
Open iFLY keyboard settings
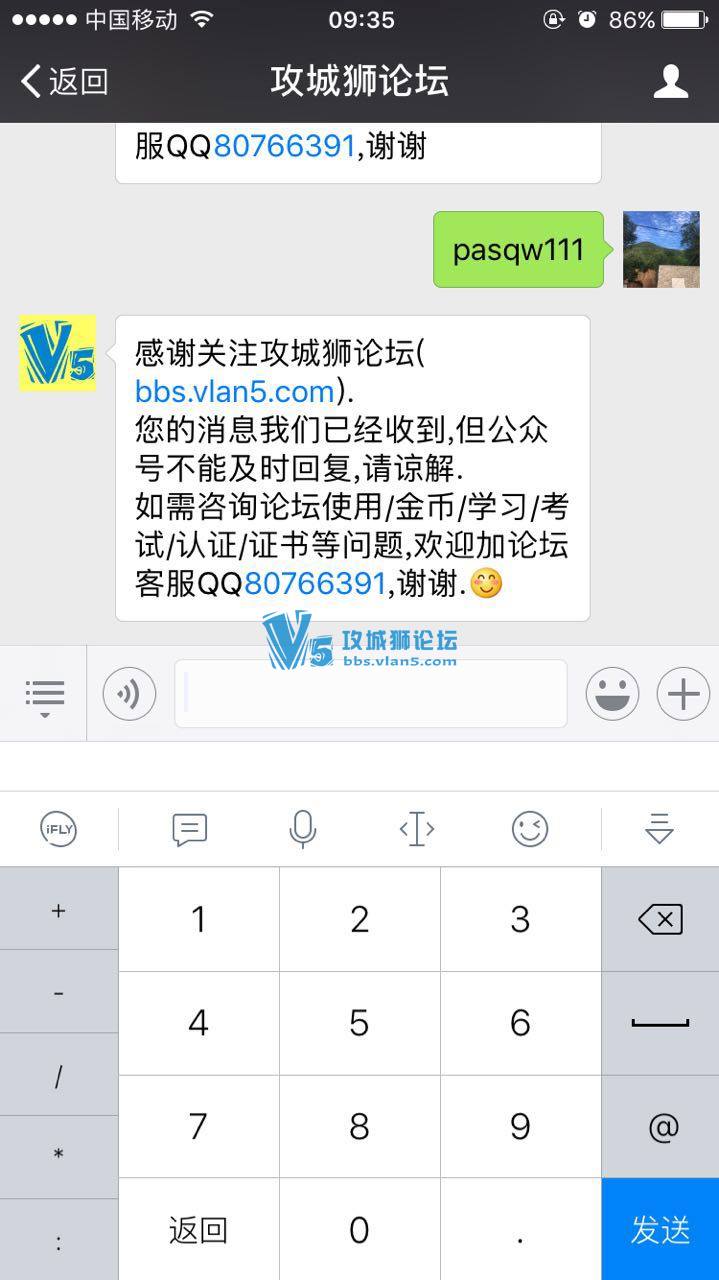58,829
